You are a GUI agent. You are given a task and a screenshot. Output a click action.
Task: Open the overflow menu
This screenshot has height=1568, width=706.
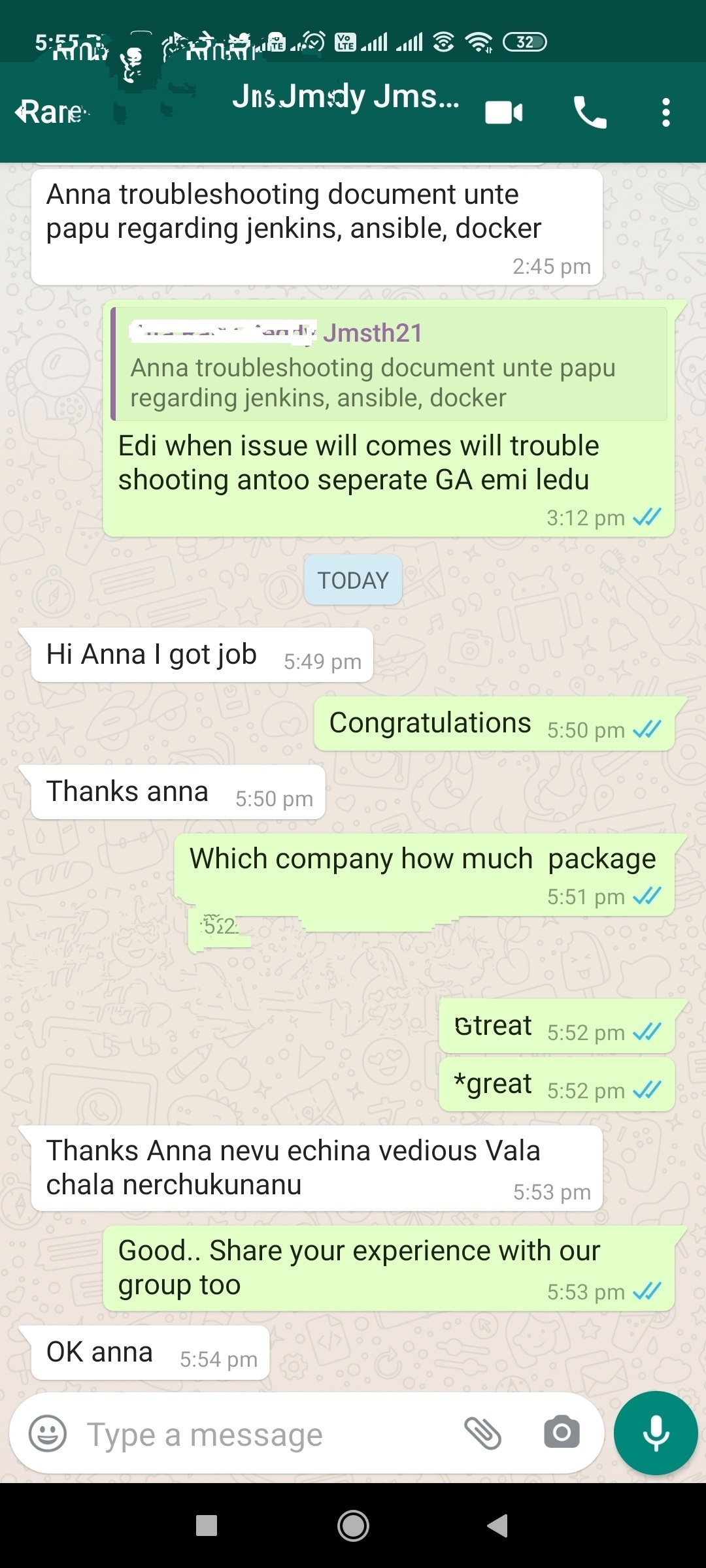(665, 112)
